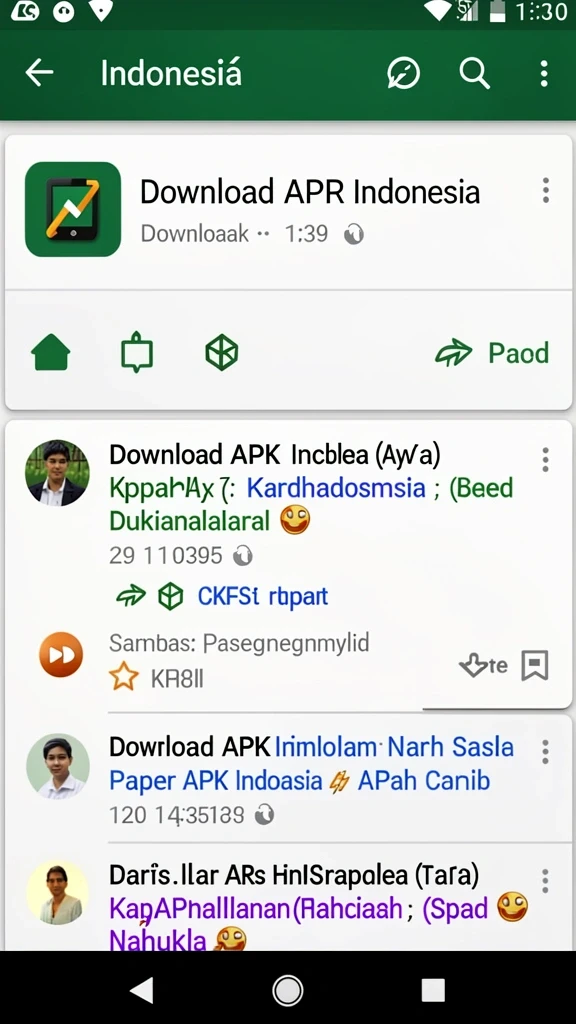Go back using the app bar arrow
576x1024 pixels.
coord(39,73)
